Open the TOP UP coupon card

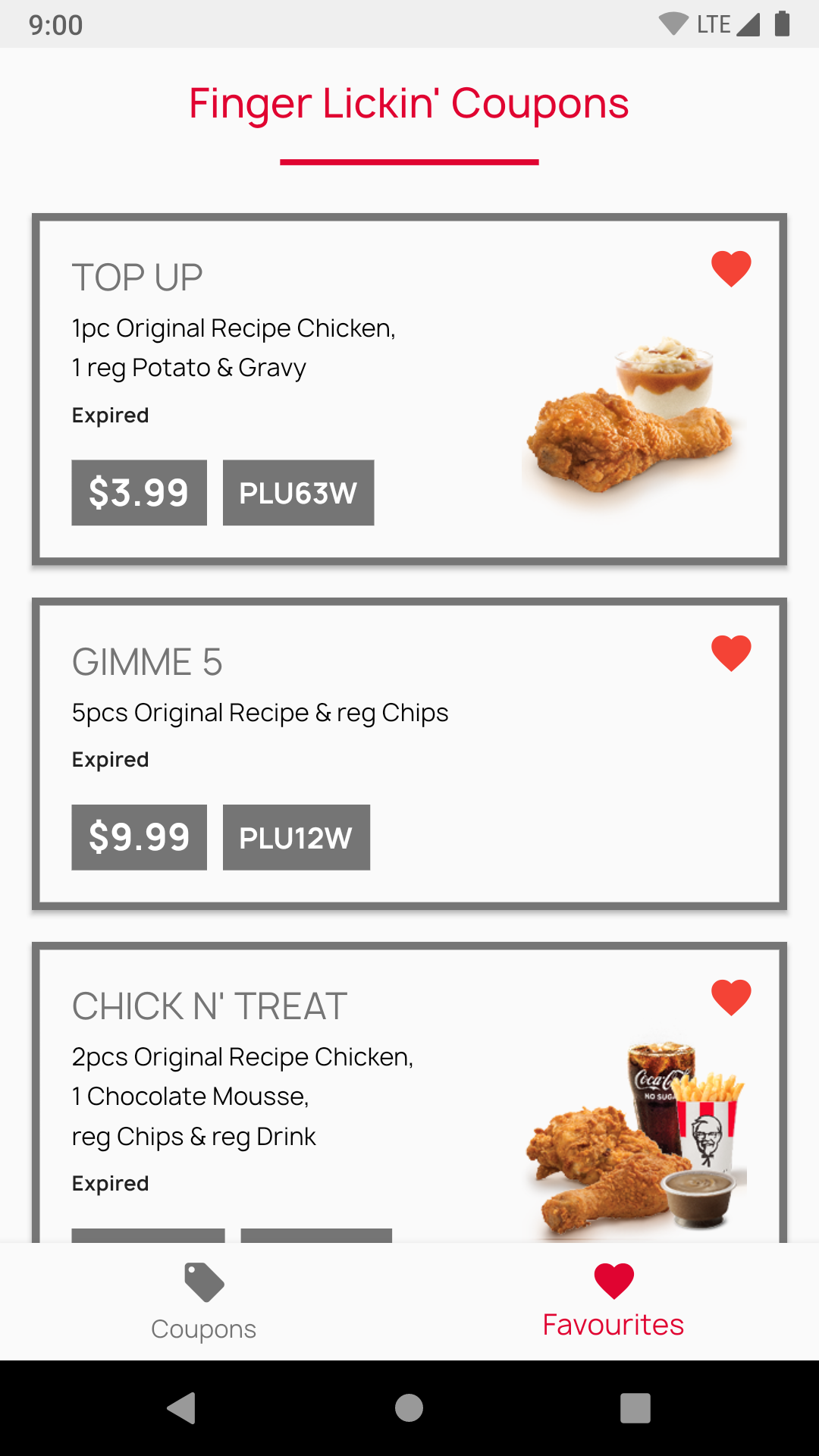point(409,390)
